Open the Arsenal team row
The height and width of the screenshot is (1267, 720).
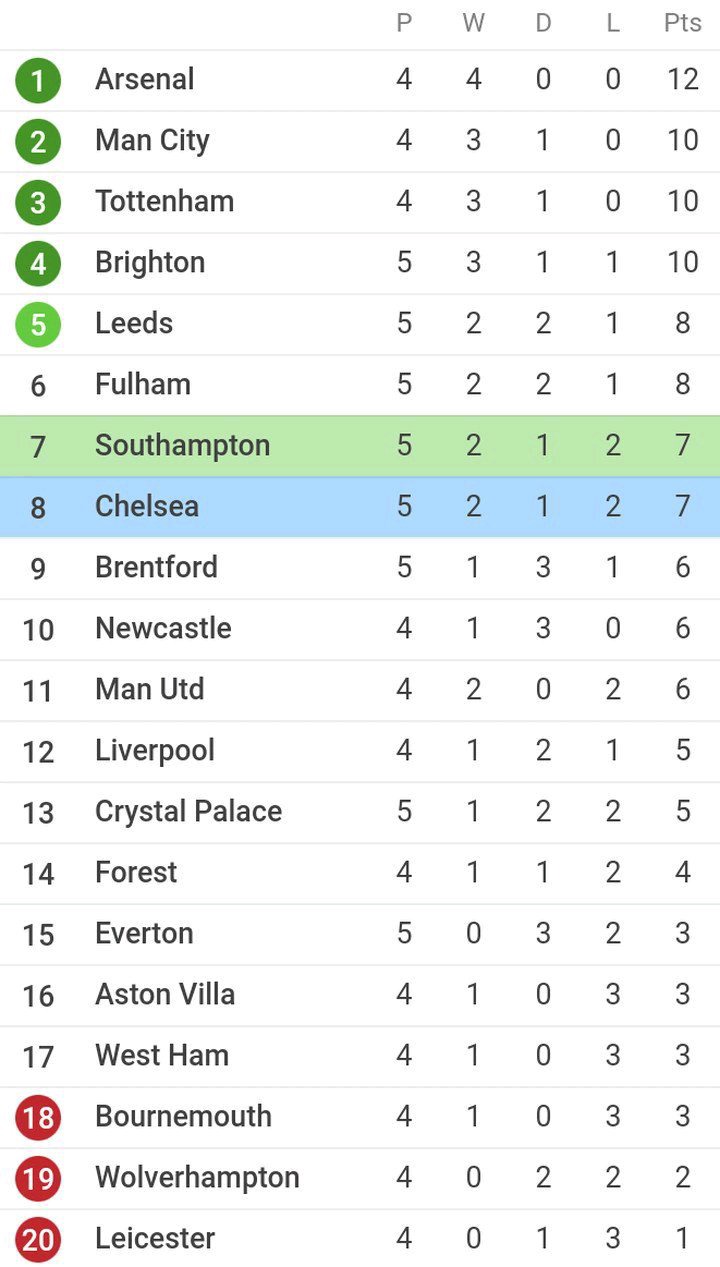click(360, 80)
